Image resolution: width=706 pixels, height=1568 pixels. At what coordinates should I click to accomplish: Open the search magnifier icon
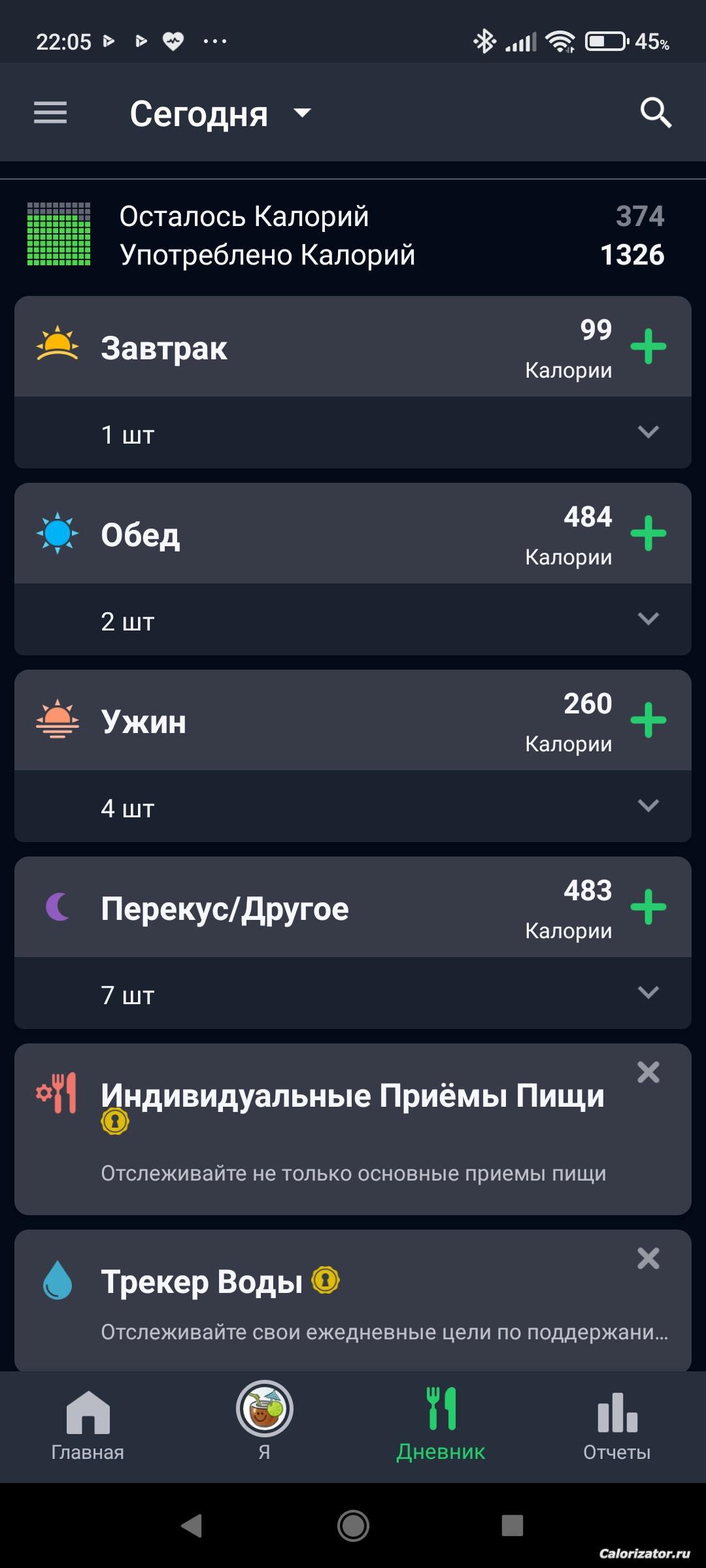pyautogui.click(x=655, y=113)
